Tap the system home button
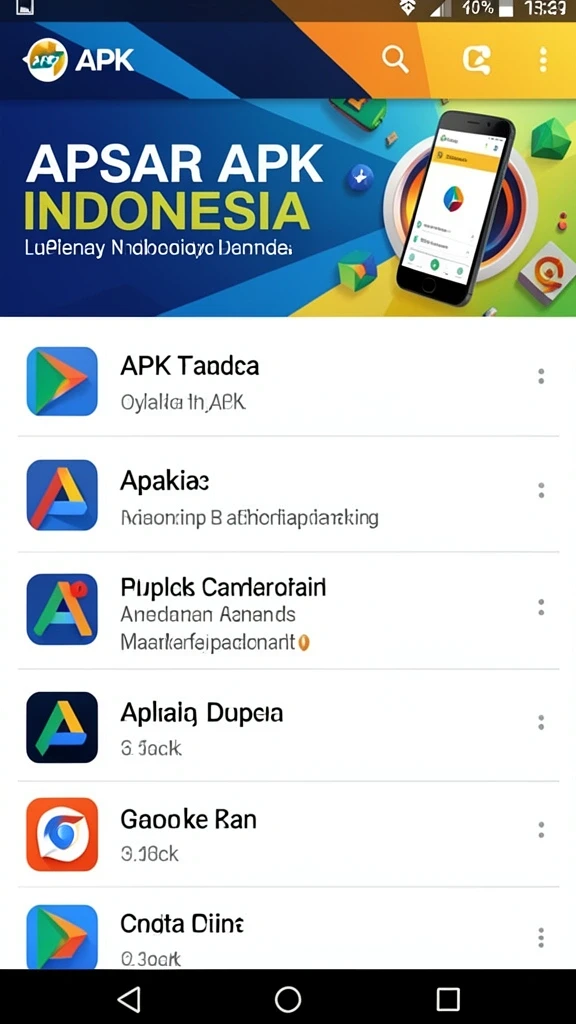576x1024 pixels. tap(288, 999)
